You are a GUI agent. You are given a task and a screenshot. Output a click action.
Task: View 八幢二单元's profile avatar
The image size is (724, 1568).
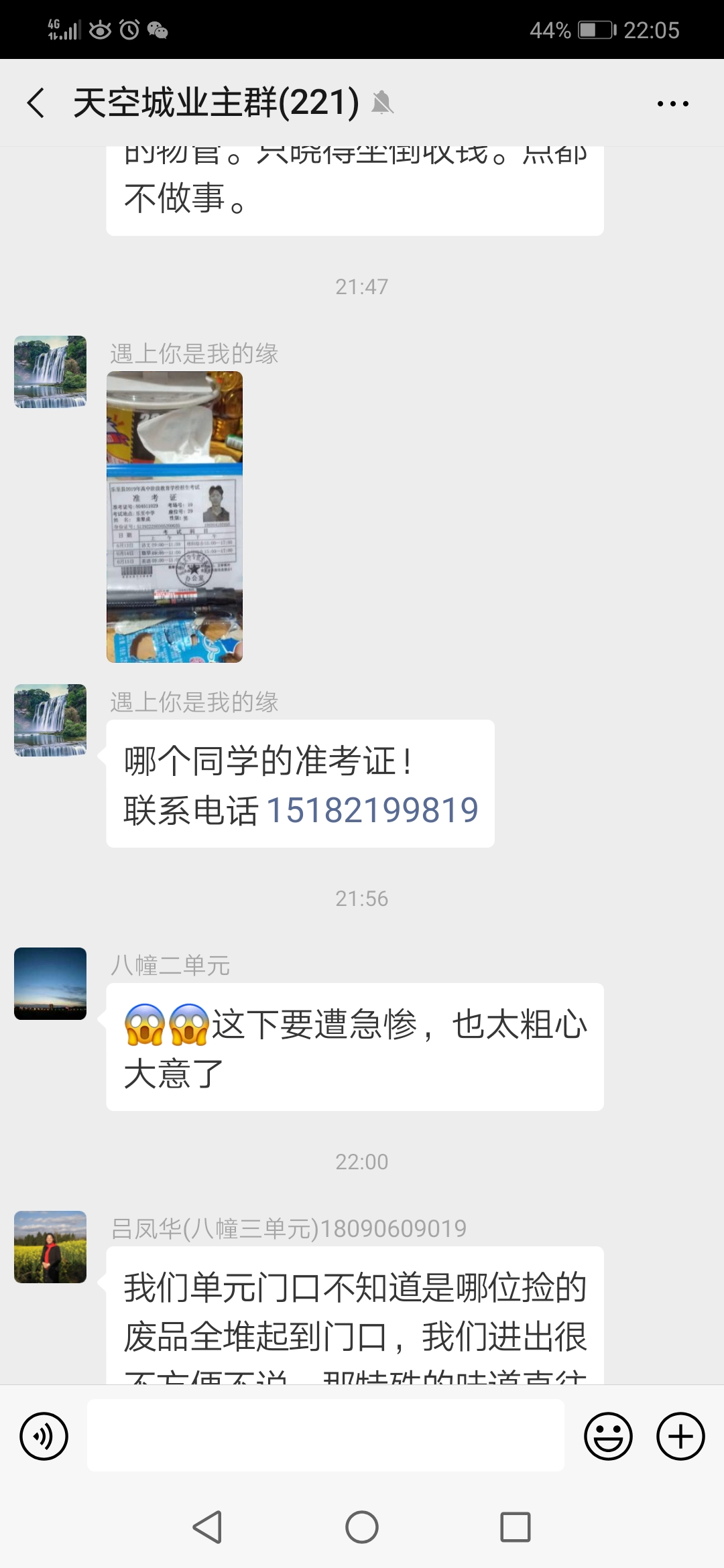tap(50, 983)
